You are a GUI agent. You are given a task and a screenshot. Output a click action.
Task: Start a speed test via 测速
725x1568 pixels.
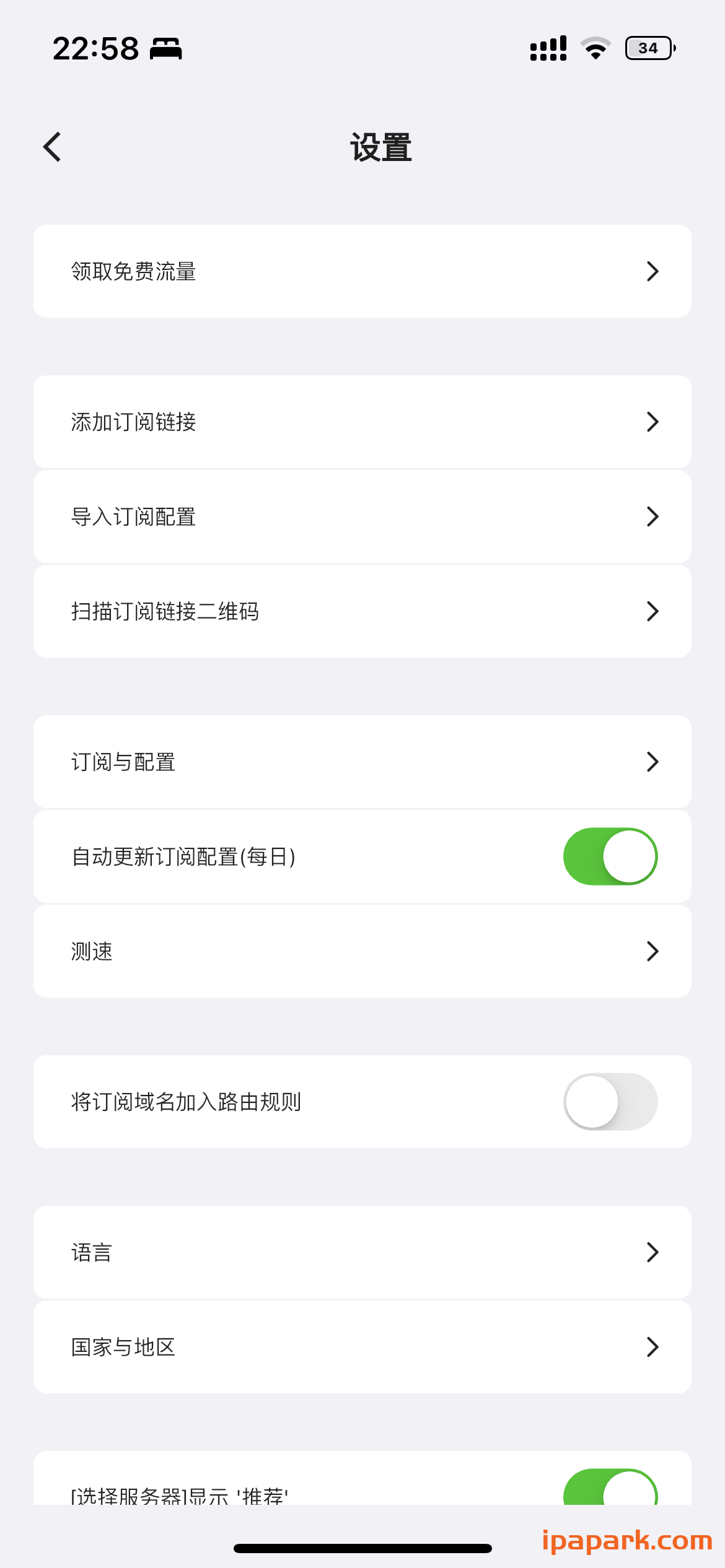click(x=362, y=951)
